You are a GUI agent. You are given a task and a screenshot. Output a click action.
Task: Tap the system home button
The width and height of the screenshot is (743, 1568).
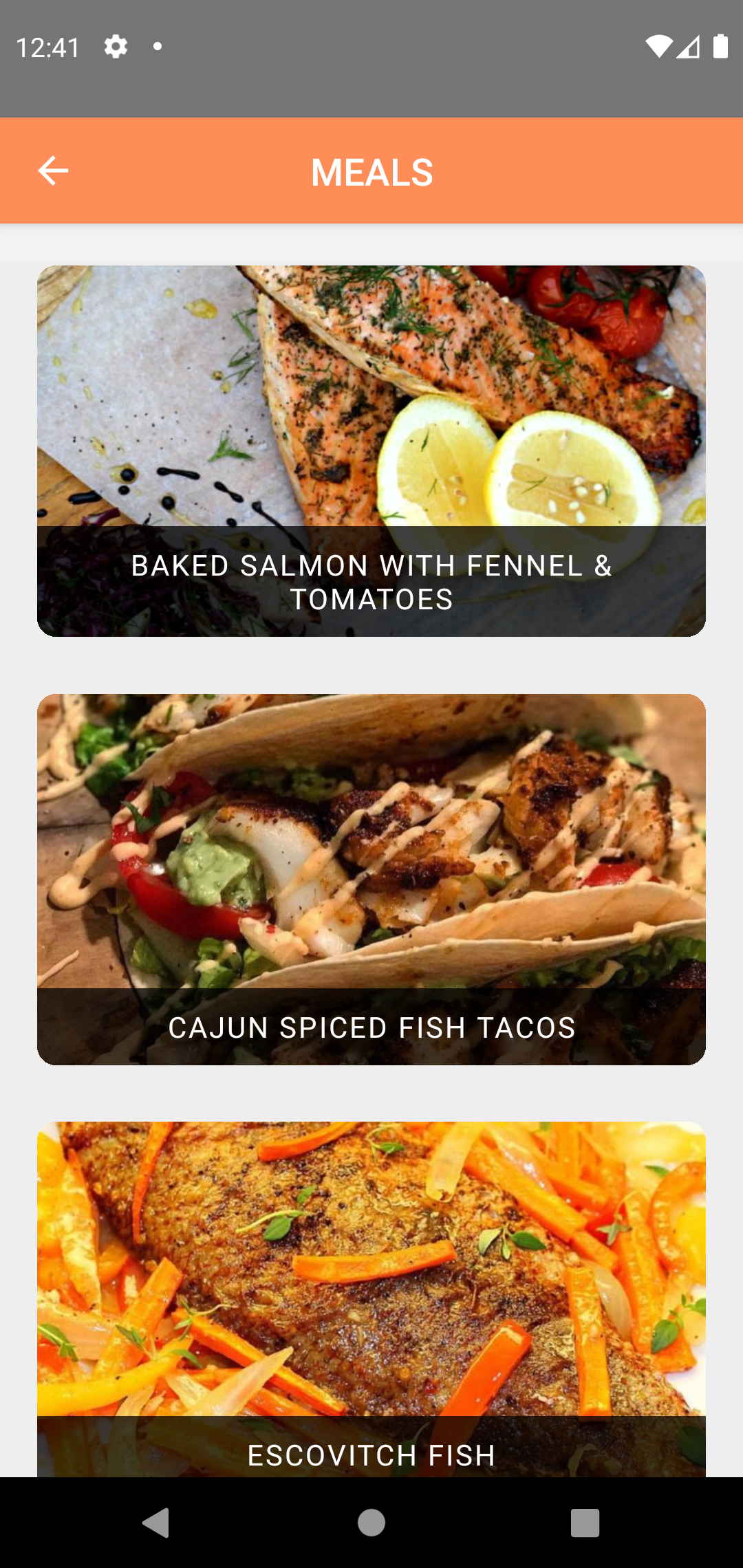click(x=371, y=1523)
